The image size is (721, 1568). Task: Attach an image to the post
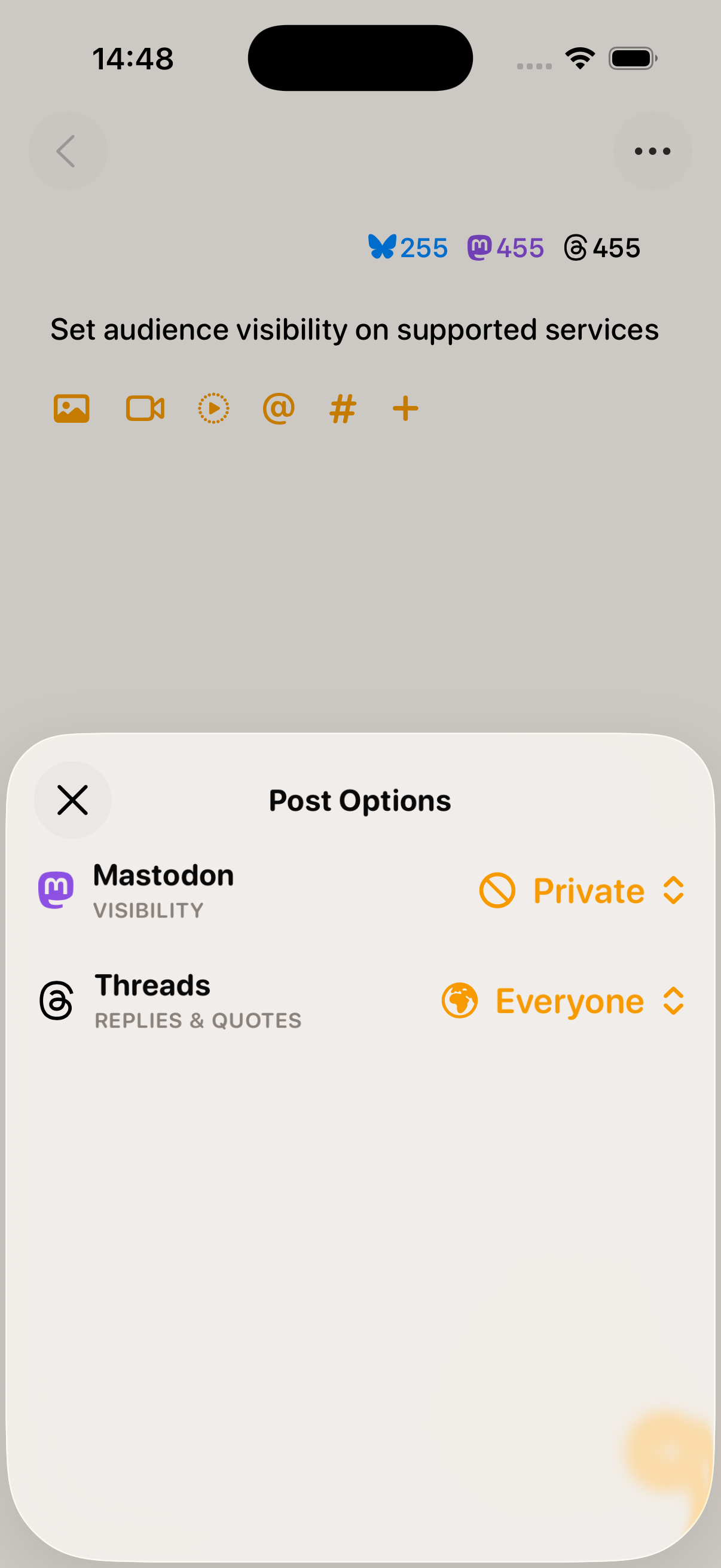[x=71, y=408]
